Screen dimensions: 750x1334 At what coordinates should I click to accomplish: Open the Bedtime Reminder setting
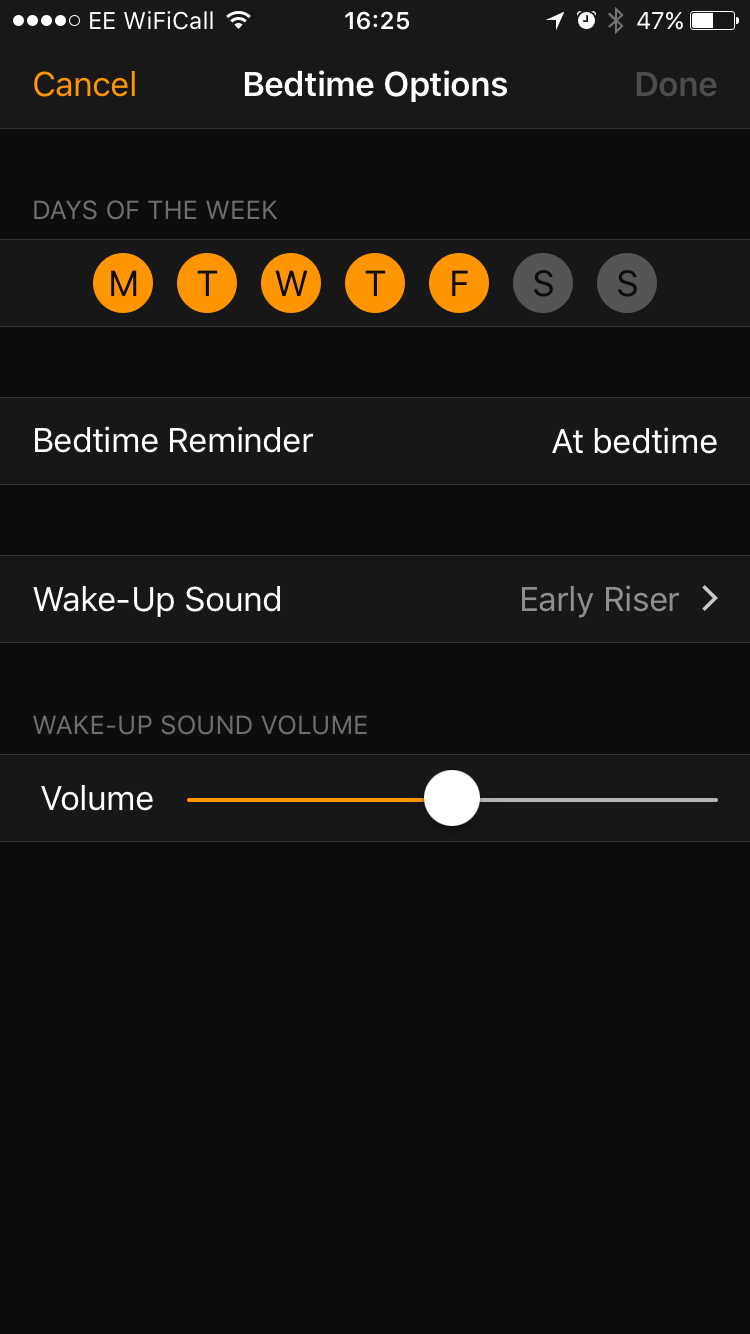375,441
